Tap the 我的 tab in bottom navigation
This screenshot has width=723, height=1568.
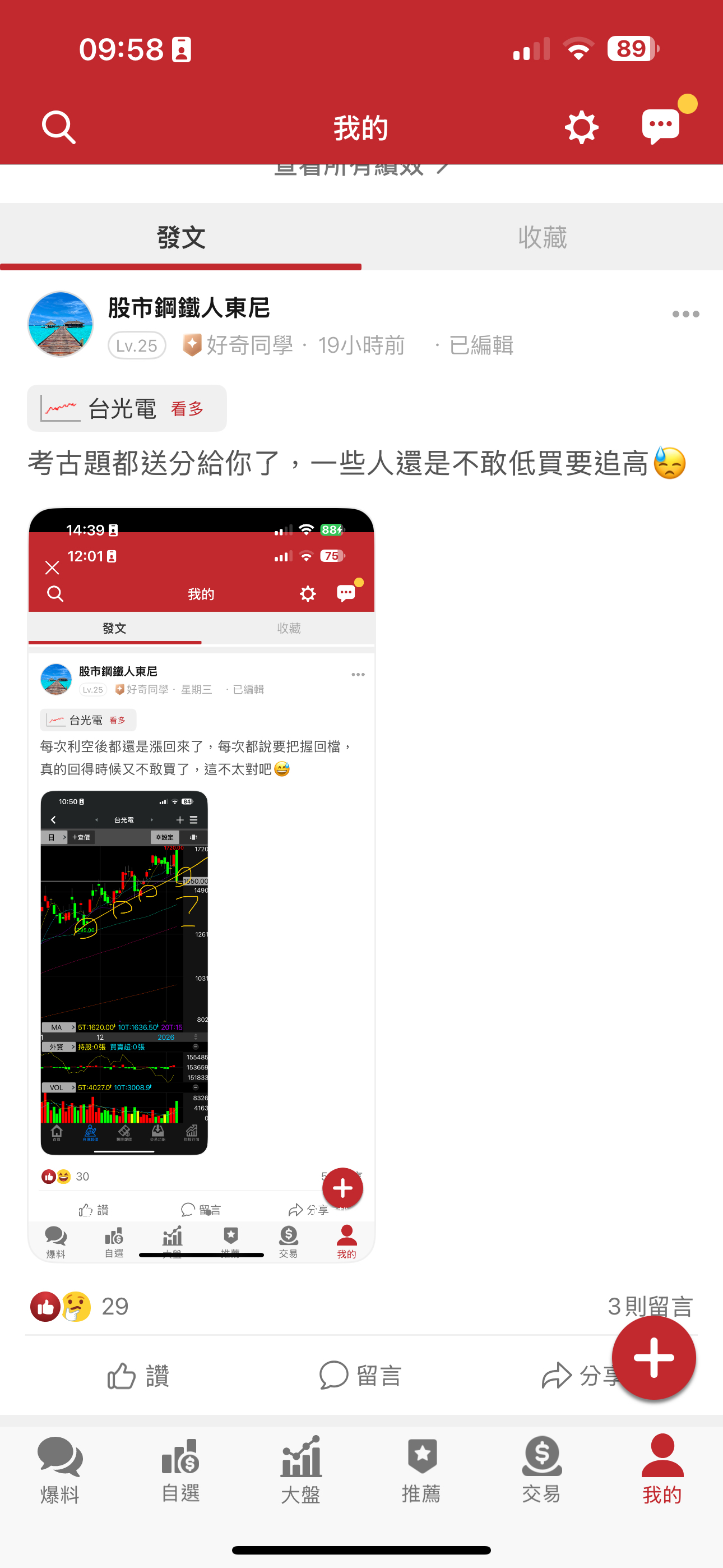[x=661, y=1469]
